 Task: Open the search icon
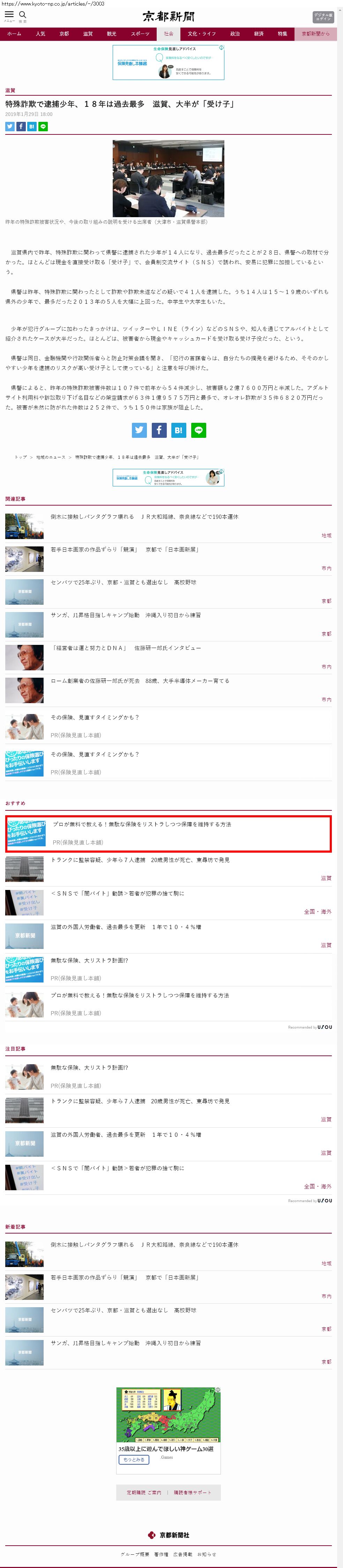[23, 15]
